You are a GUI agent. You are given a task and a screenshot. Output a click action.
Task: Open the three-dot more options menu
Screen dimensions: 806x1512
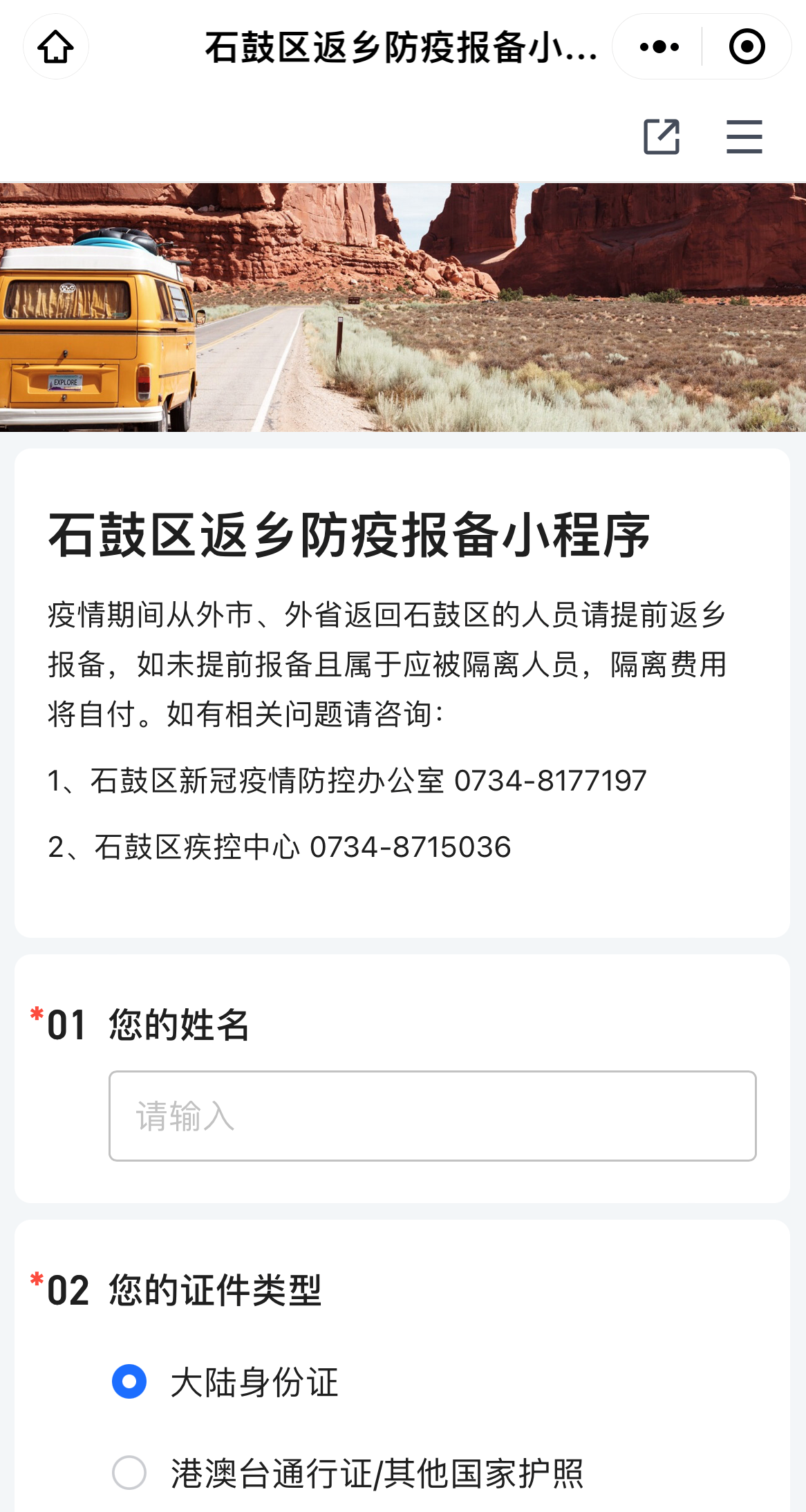click(x=659, y=47)
